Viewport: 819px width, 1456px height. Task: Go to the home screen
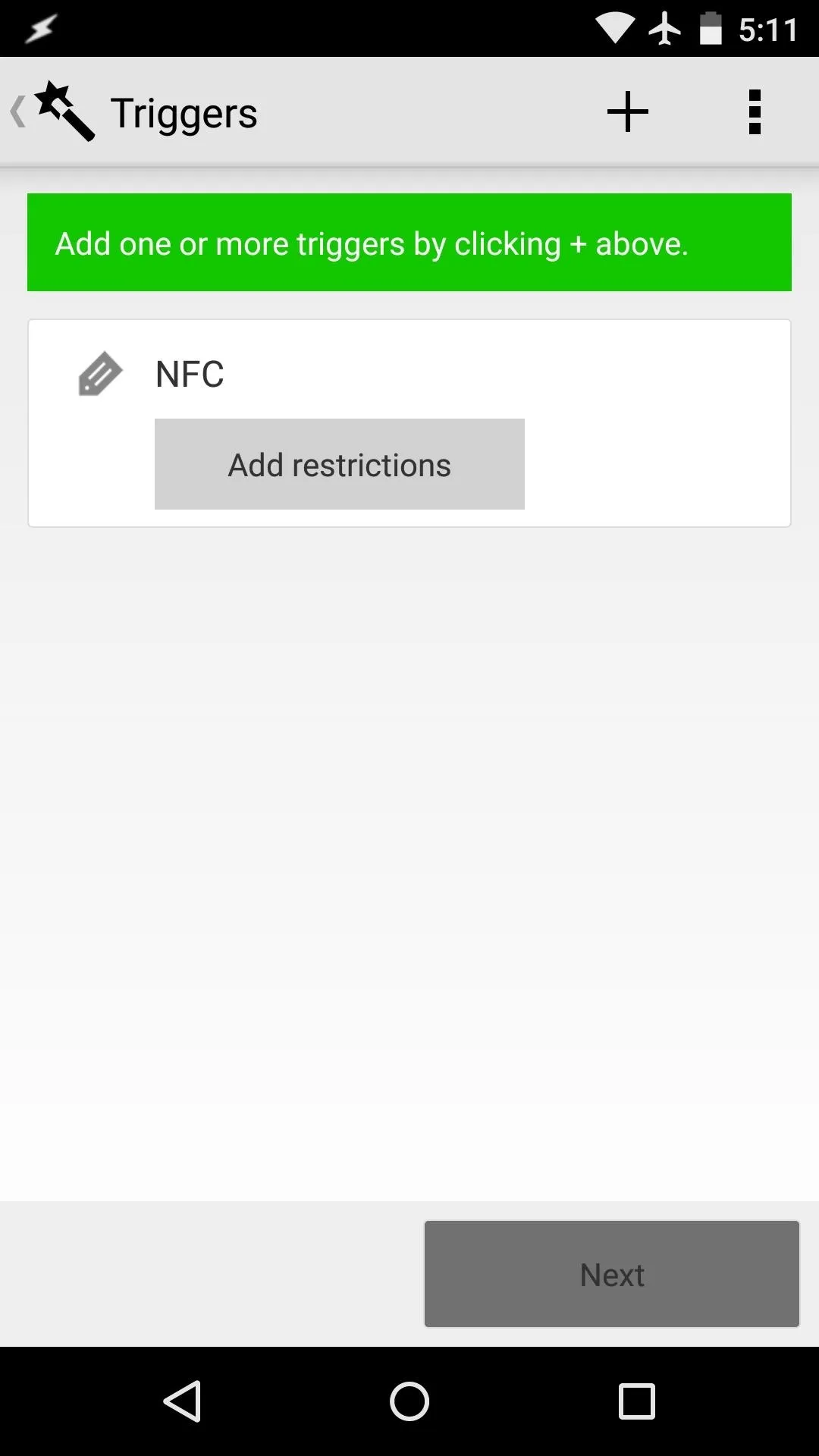coord(409,1401)
